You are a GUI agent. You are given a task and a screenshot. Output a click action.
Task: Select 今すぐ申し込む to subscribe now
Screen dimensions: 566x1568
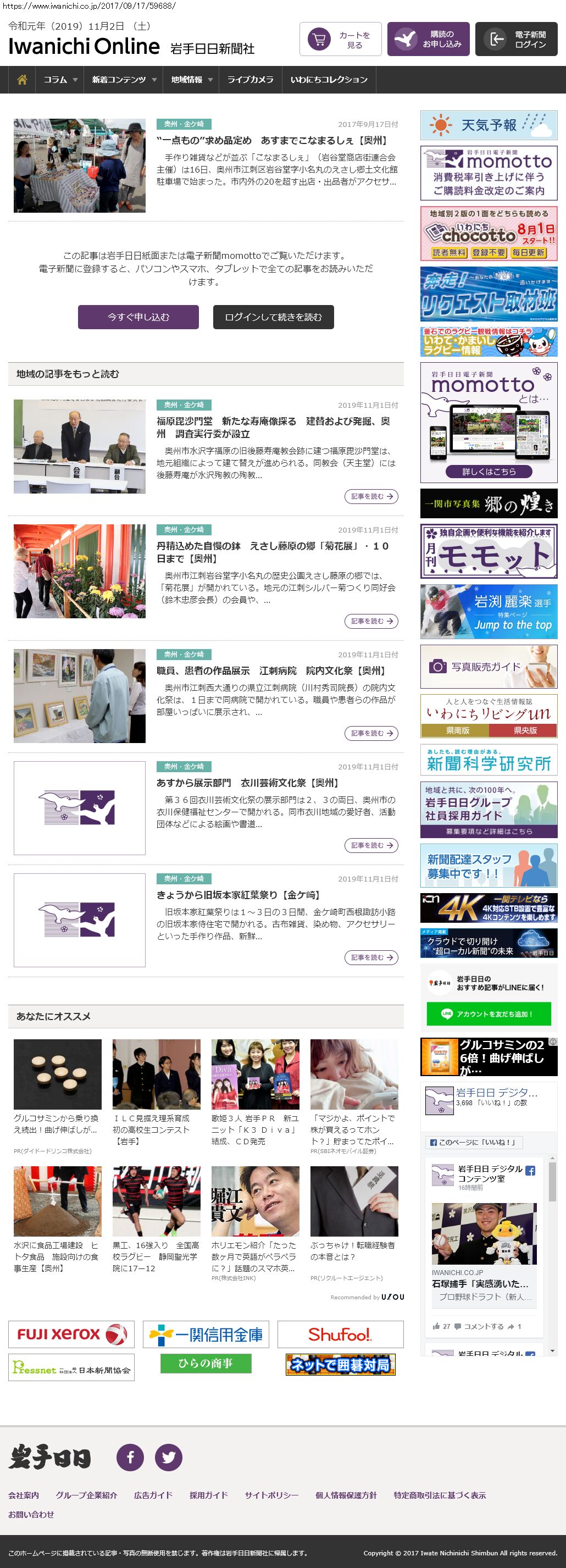[138, 317]
